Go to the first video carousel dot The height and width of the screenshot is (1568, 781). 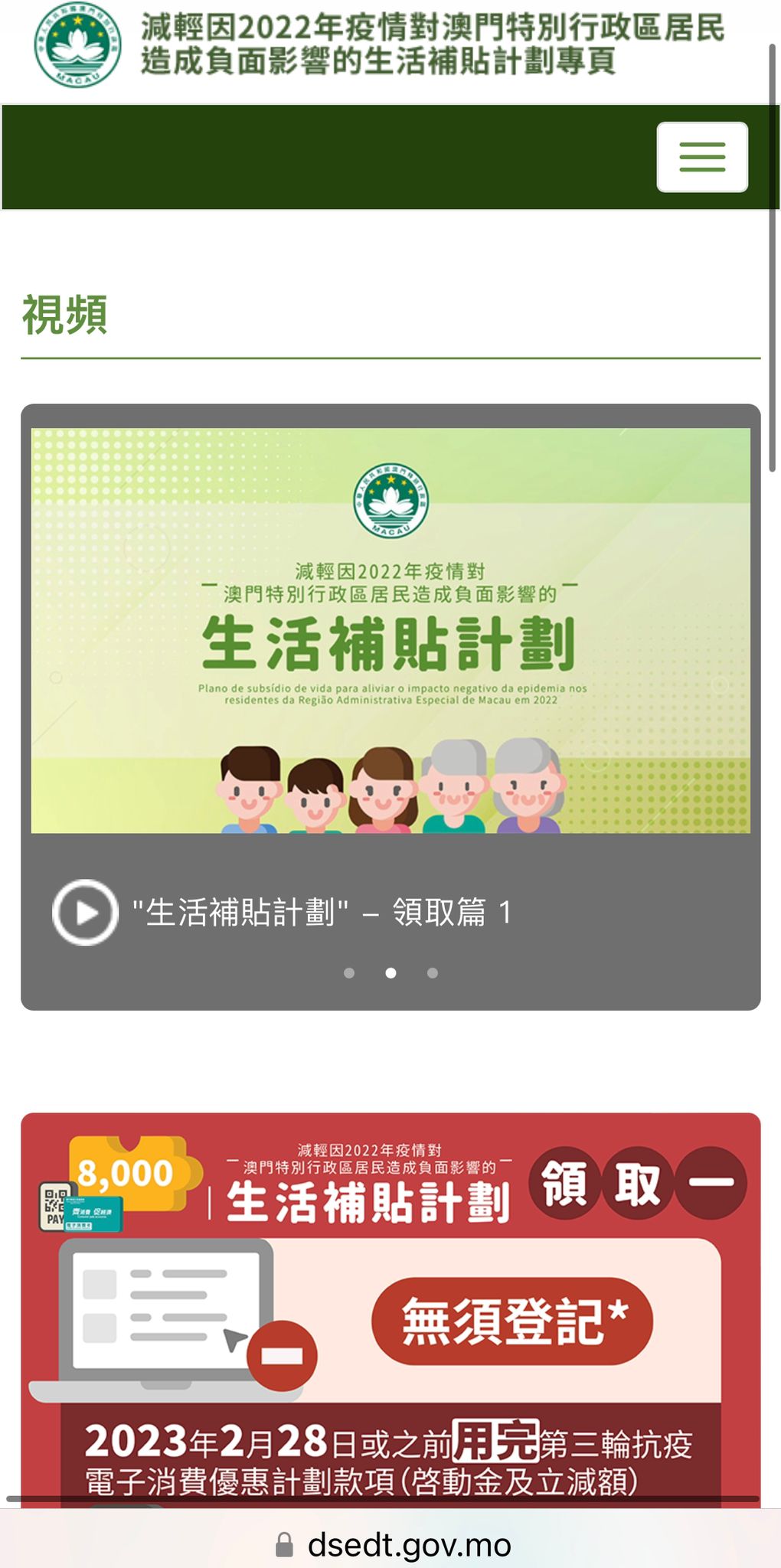coord(349,973)
